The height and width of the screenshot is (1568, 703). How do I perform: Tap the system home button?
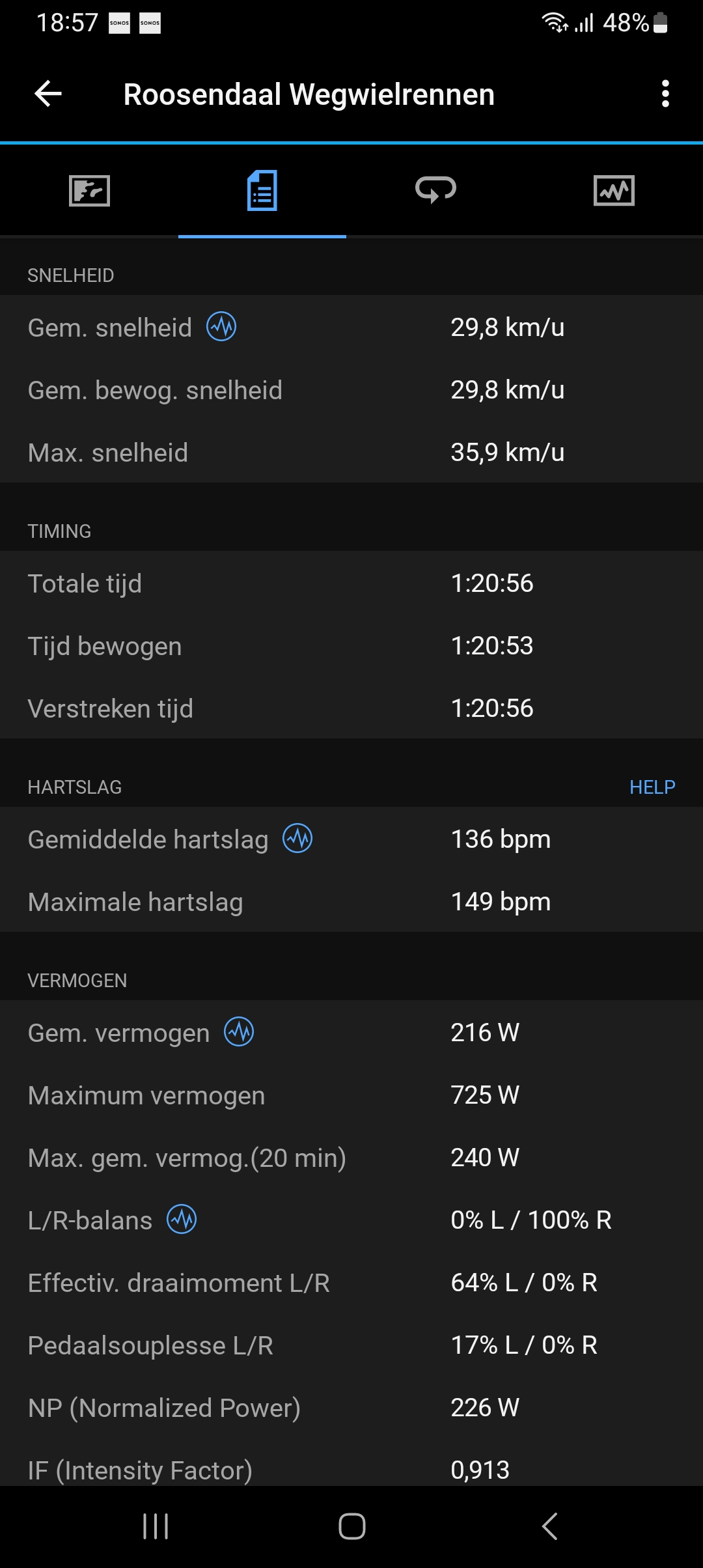click(351, 1526)
